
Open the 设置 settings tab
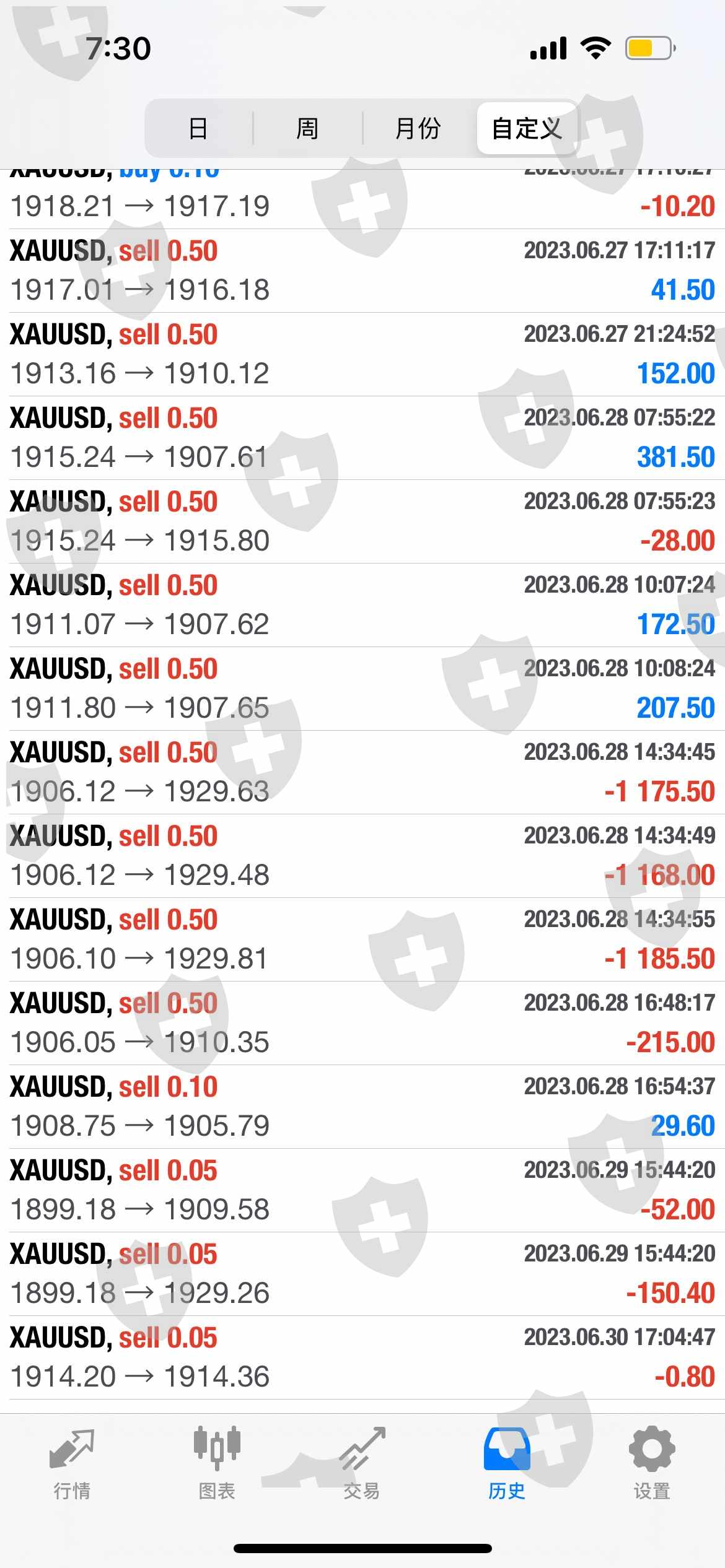pos(652,1464)
